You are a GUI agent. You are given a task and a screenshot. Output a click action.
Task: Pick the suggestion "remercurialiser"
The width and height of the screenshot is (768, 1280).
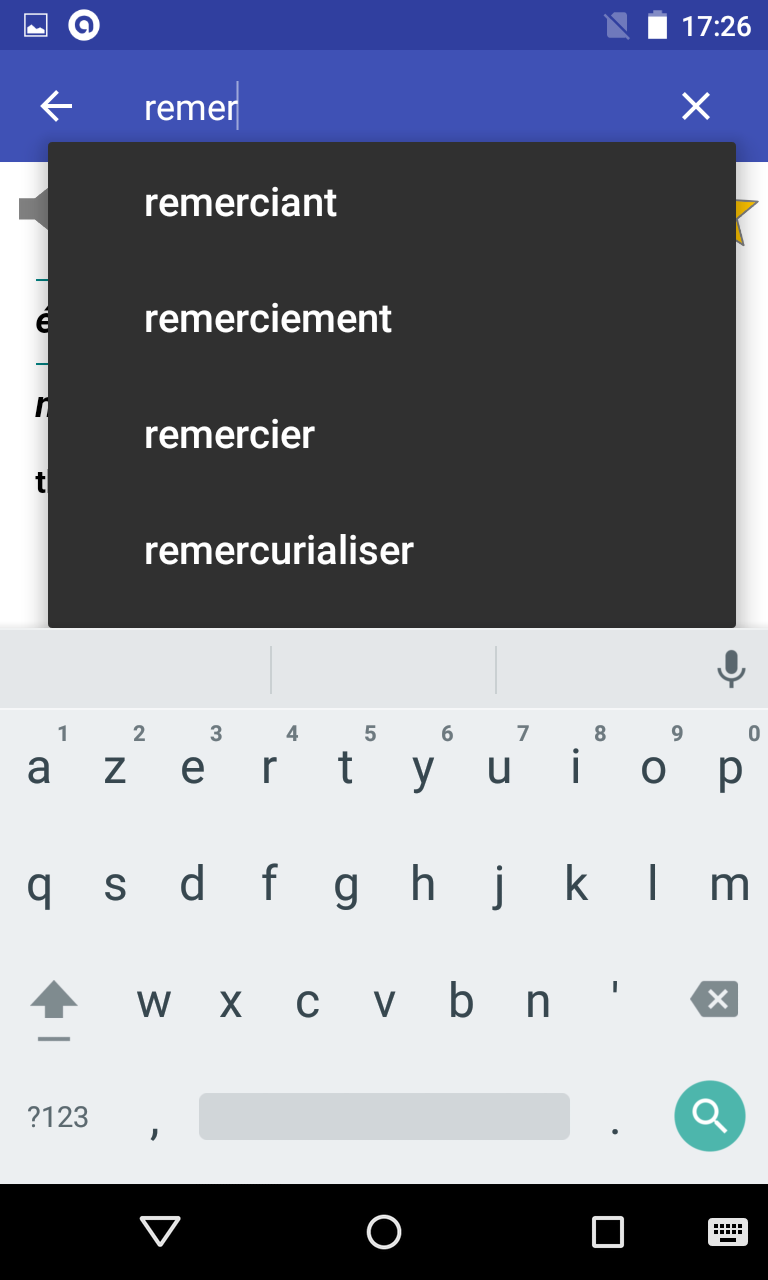(x=392, y=551)
